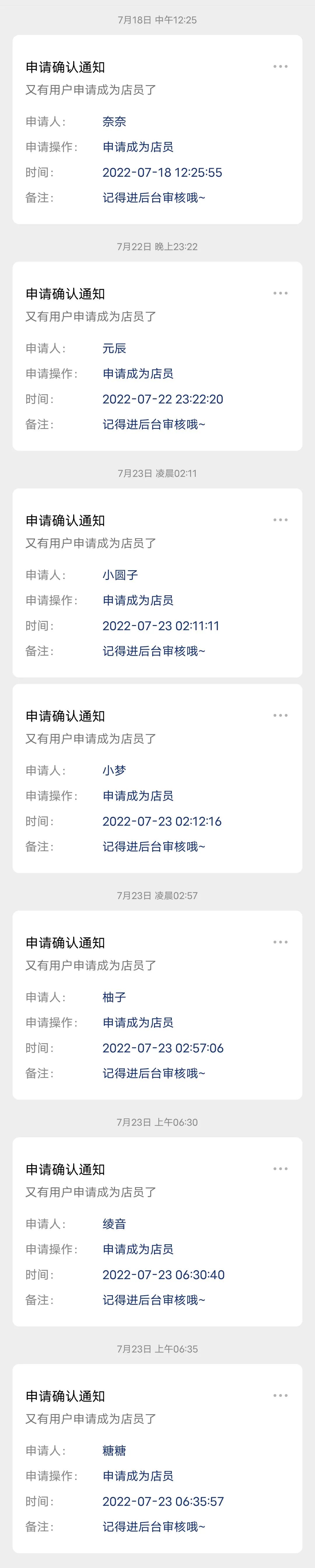315x1568 pixels.
Task: Open 奈奈's staff application notice
Action: (157, 146)
